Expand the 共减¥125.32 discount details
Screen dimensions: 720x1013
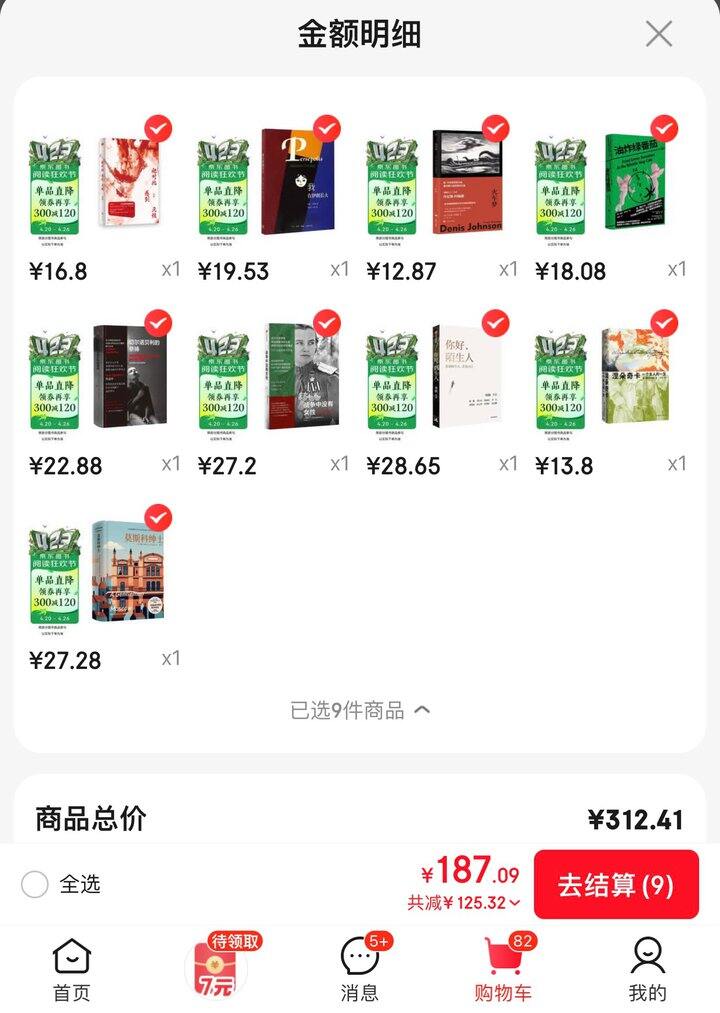(464, 902)
